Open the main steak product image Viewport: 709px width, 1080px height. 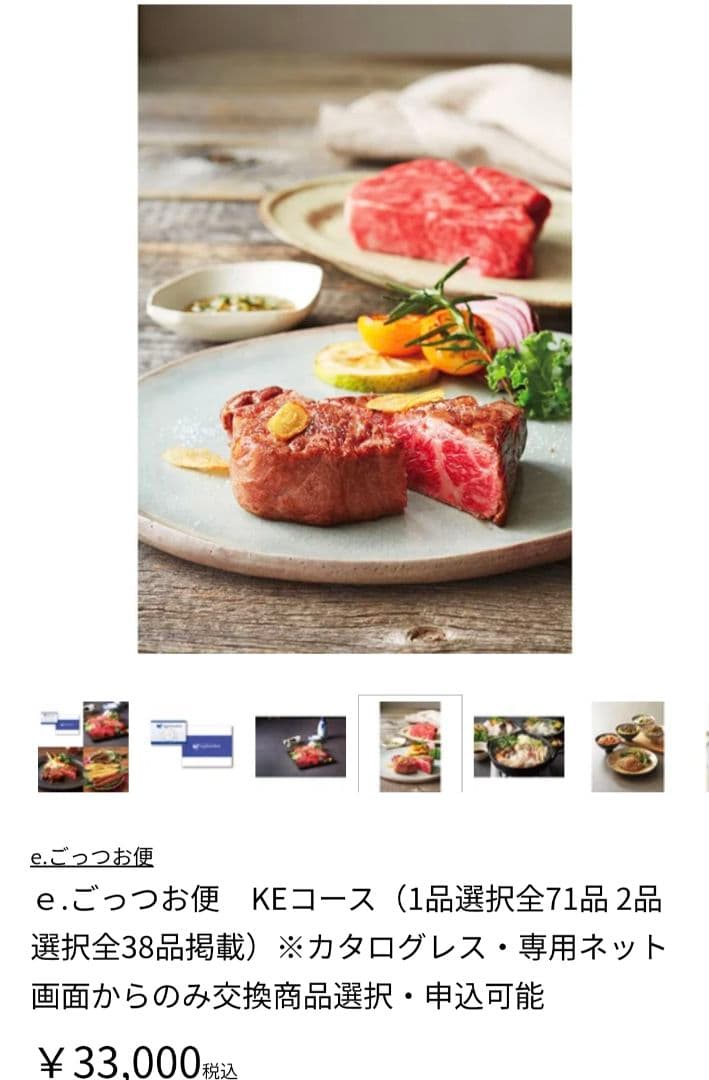(x=354, y=329)
